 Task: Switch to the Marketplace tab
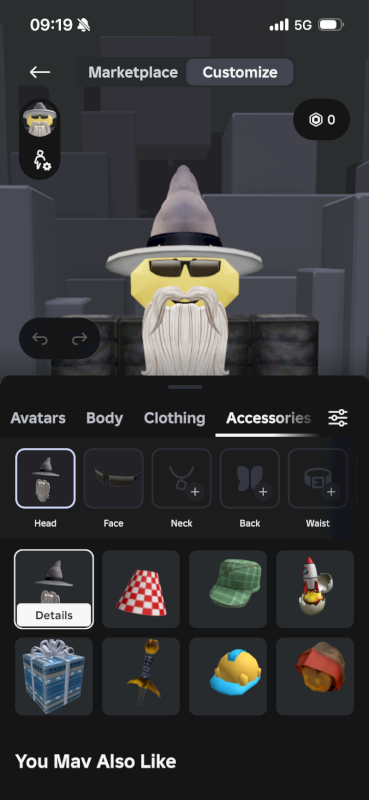click(133, 72)
